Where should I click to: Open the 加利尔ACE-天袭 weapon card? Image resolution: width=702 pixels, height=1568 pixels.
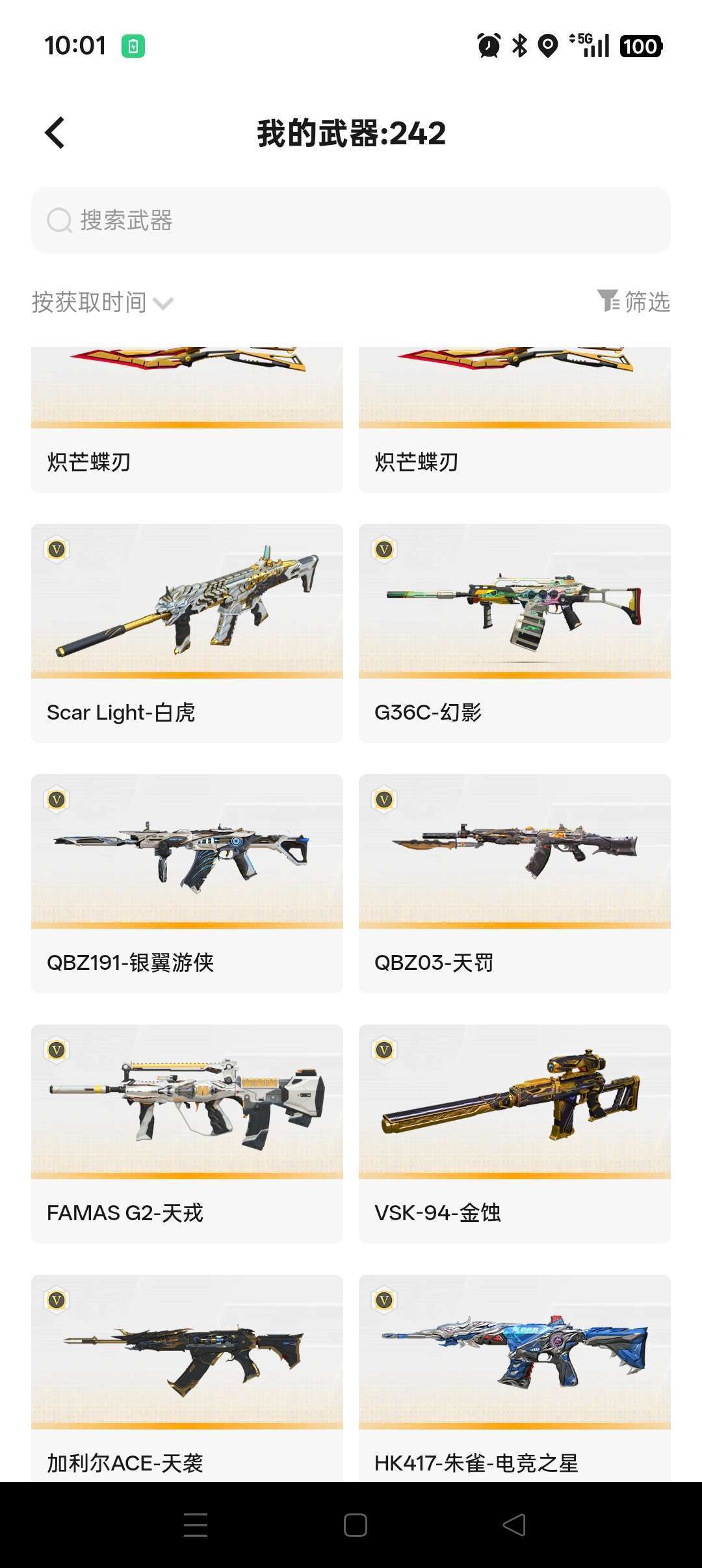(x=187, y=1378)
